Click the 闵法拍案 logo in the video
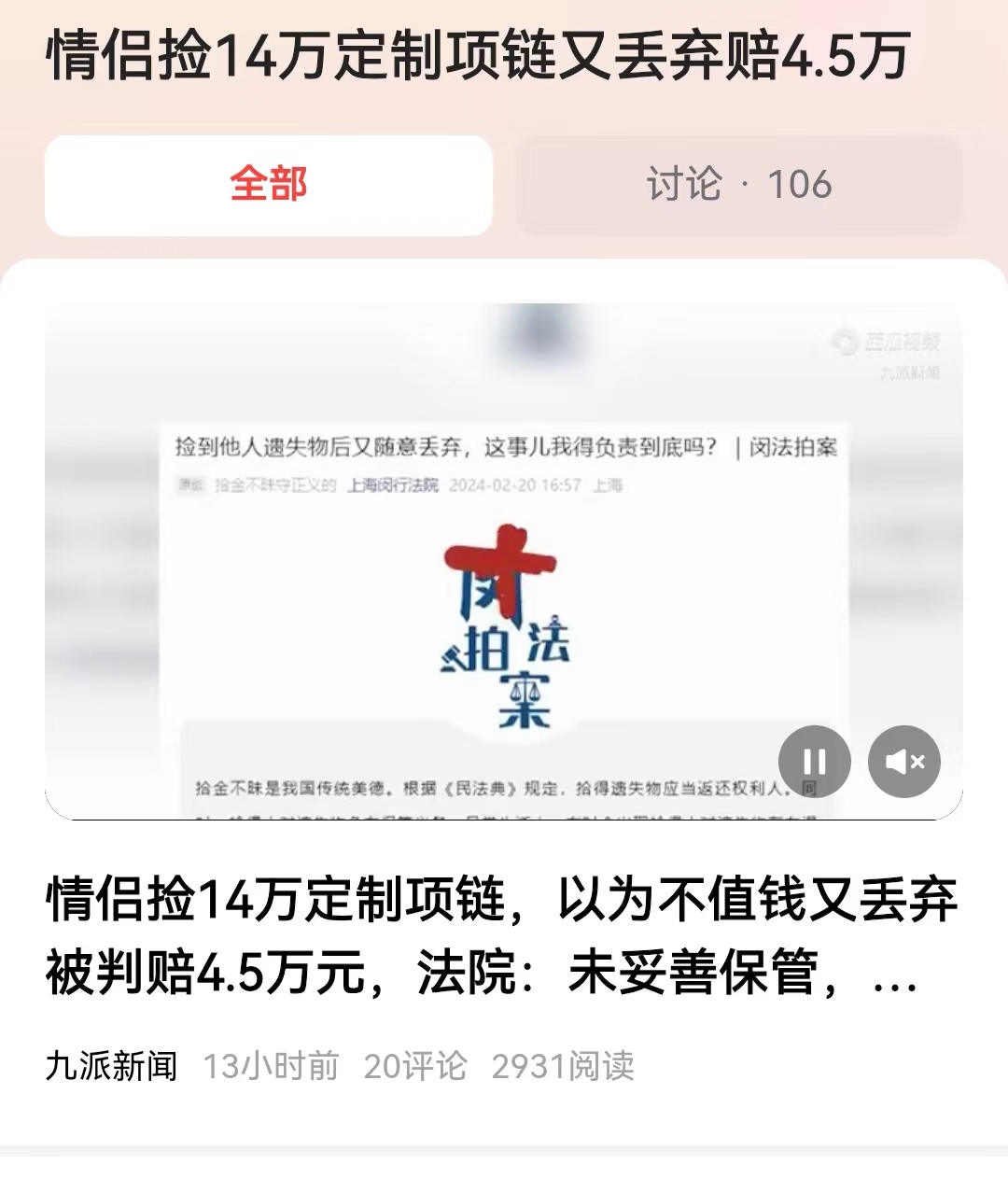The height and width of the screenshot is (1178, 1008). point(504,625)
